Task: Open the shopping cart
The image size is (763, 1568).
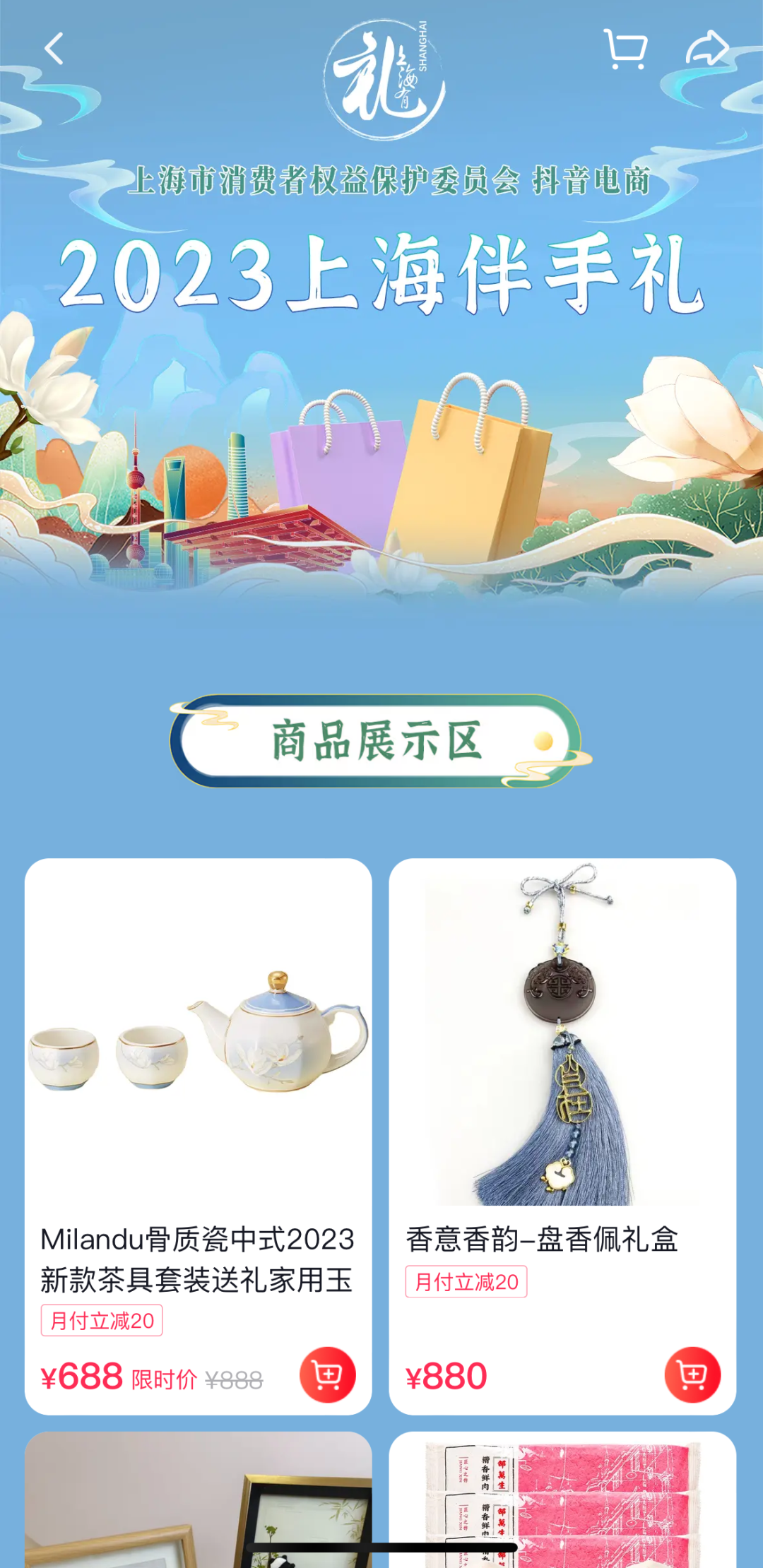Action: tap(626, 49)
